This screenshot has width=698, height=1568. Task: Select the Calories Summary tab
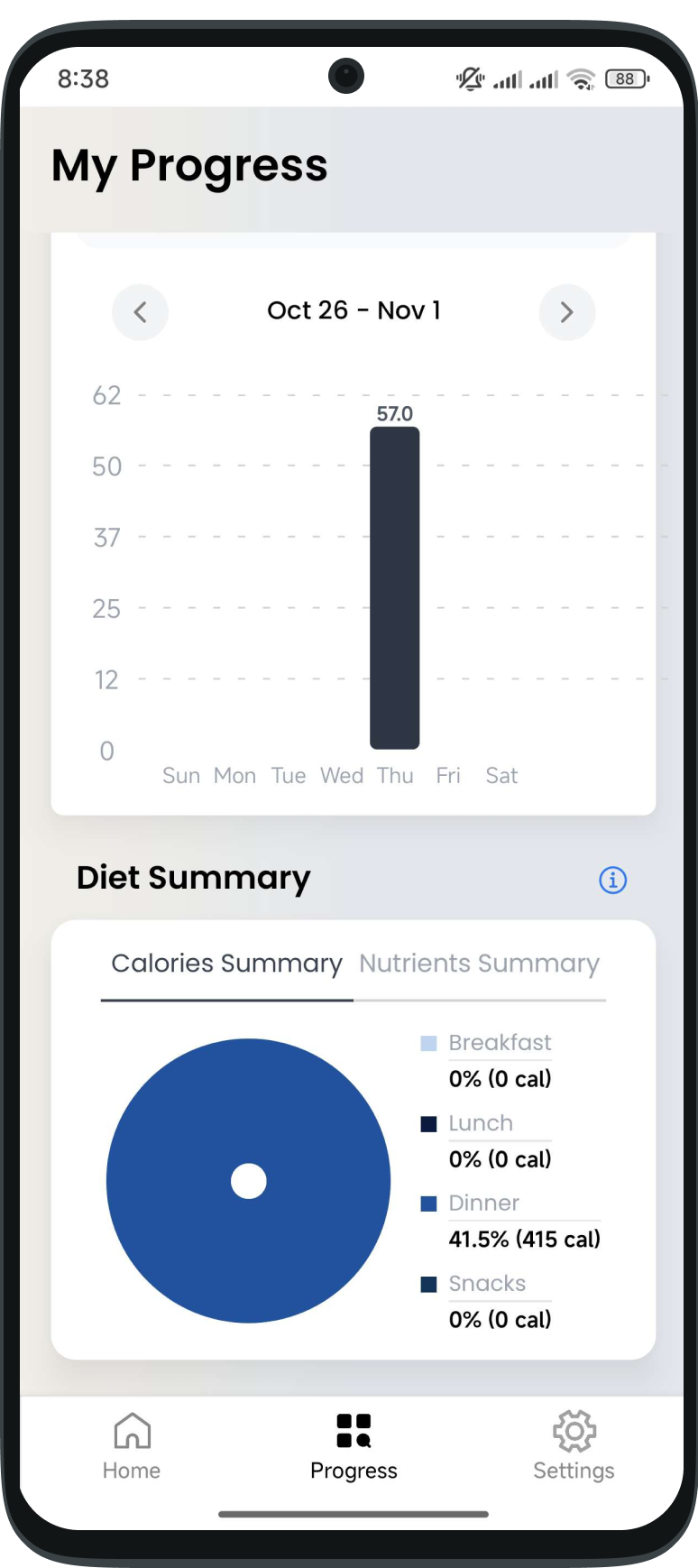coord(226,964)
